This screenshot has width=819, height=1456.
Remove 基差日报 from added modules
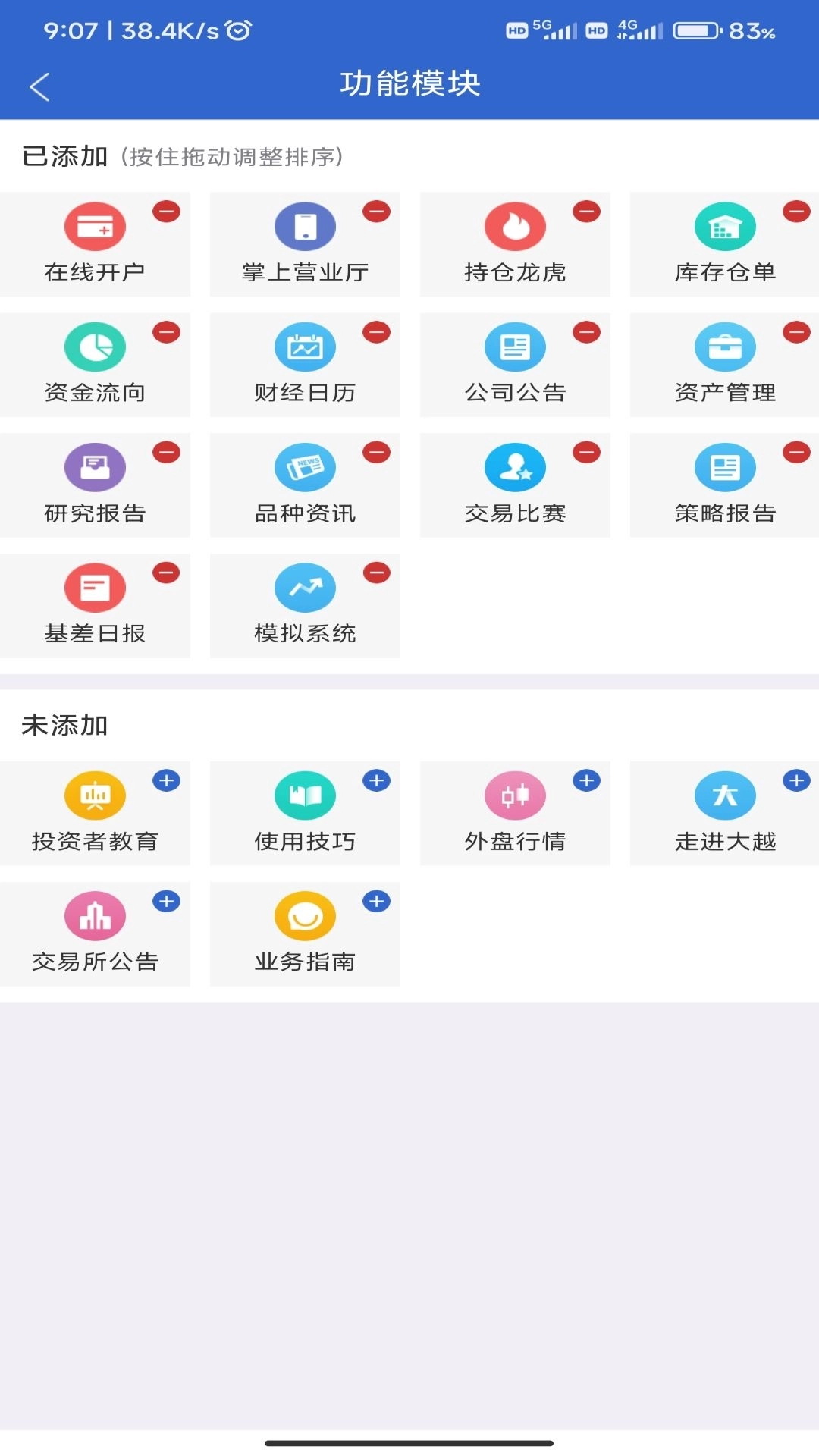pyautogui.click(x=167, y=573)
